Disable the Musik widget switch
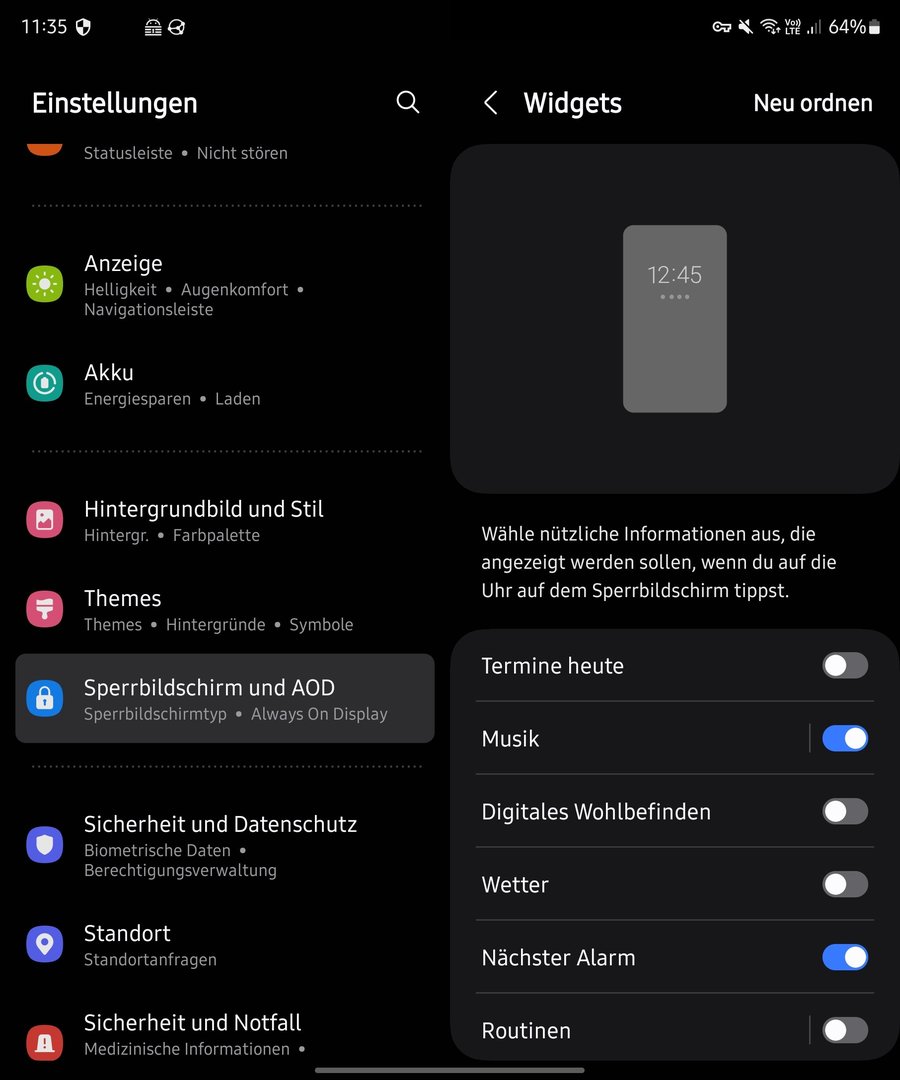This screenshot has width=900, height=1080. [x=845, y=739]
